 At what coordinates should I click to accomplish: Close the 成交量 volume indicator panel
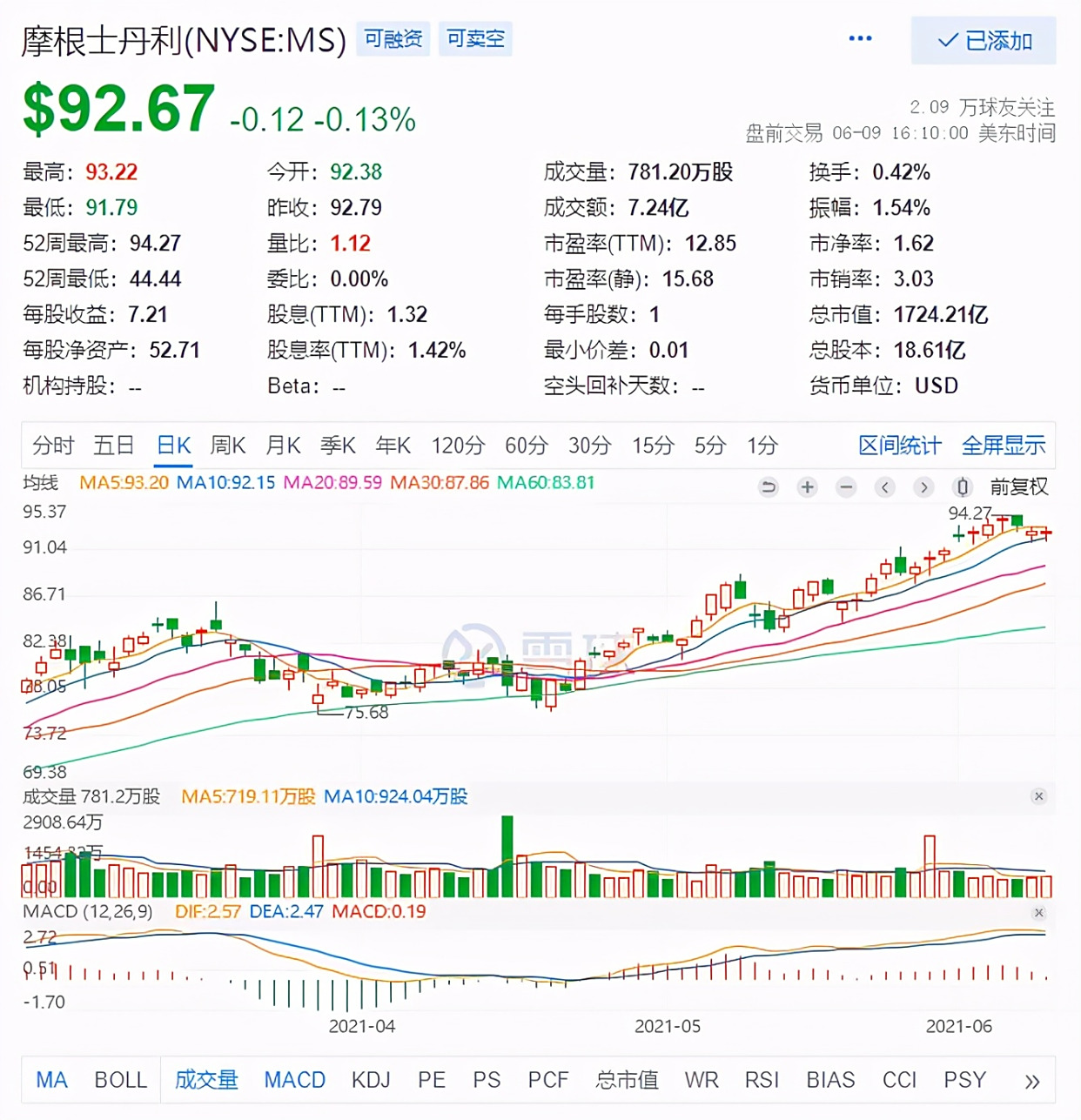coord(1038,796)
